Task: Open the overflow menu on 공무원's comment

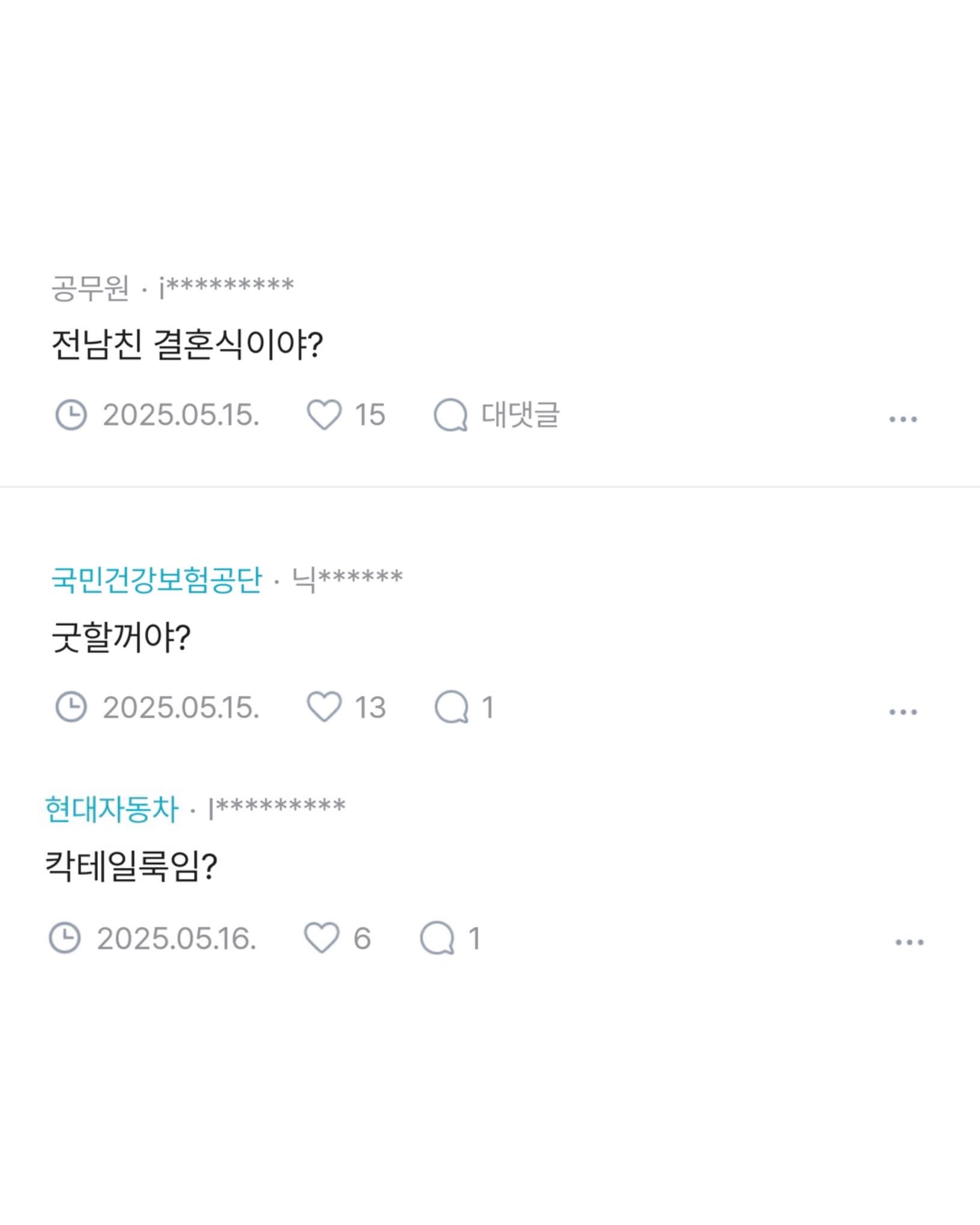Action: point(903,419)
